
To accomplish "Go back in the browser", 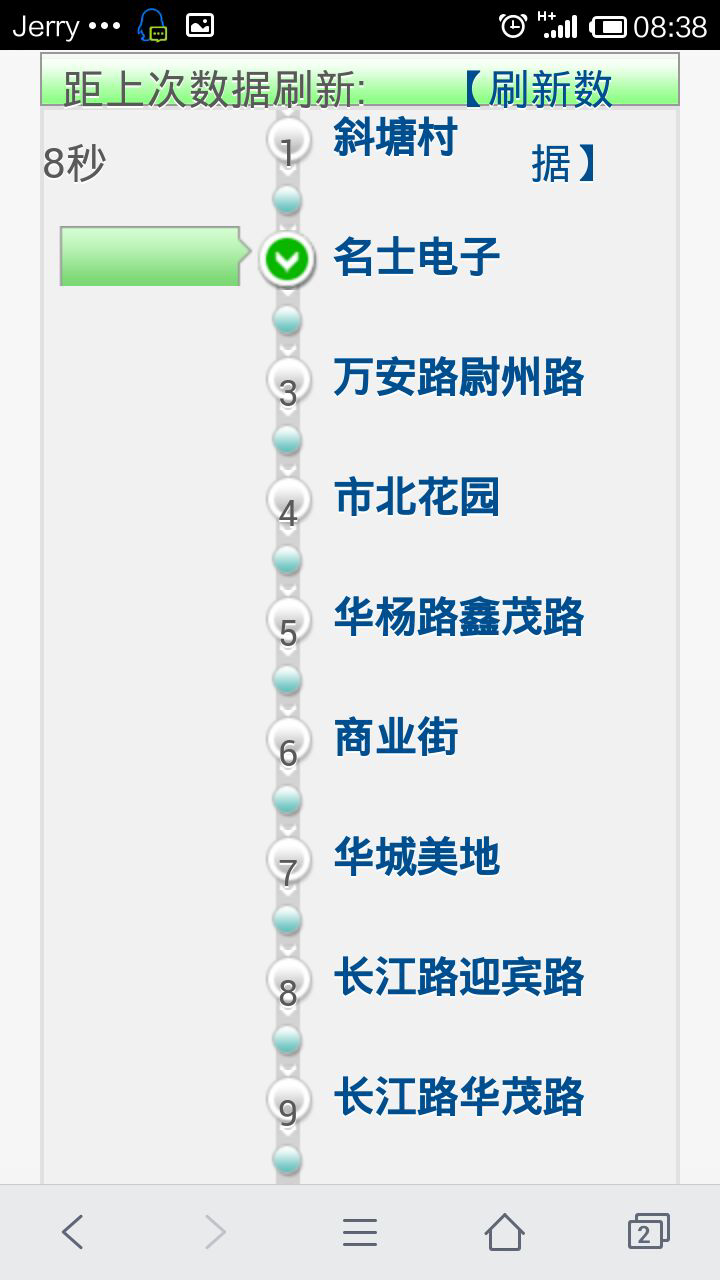I will coord(72,1232).
